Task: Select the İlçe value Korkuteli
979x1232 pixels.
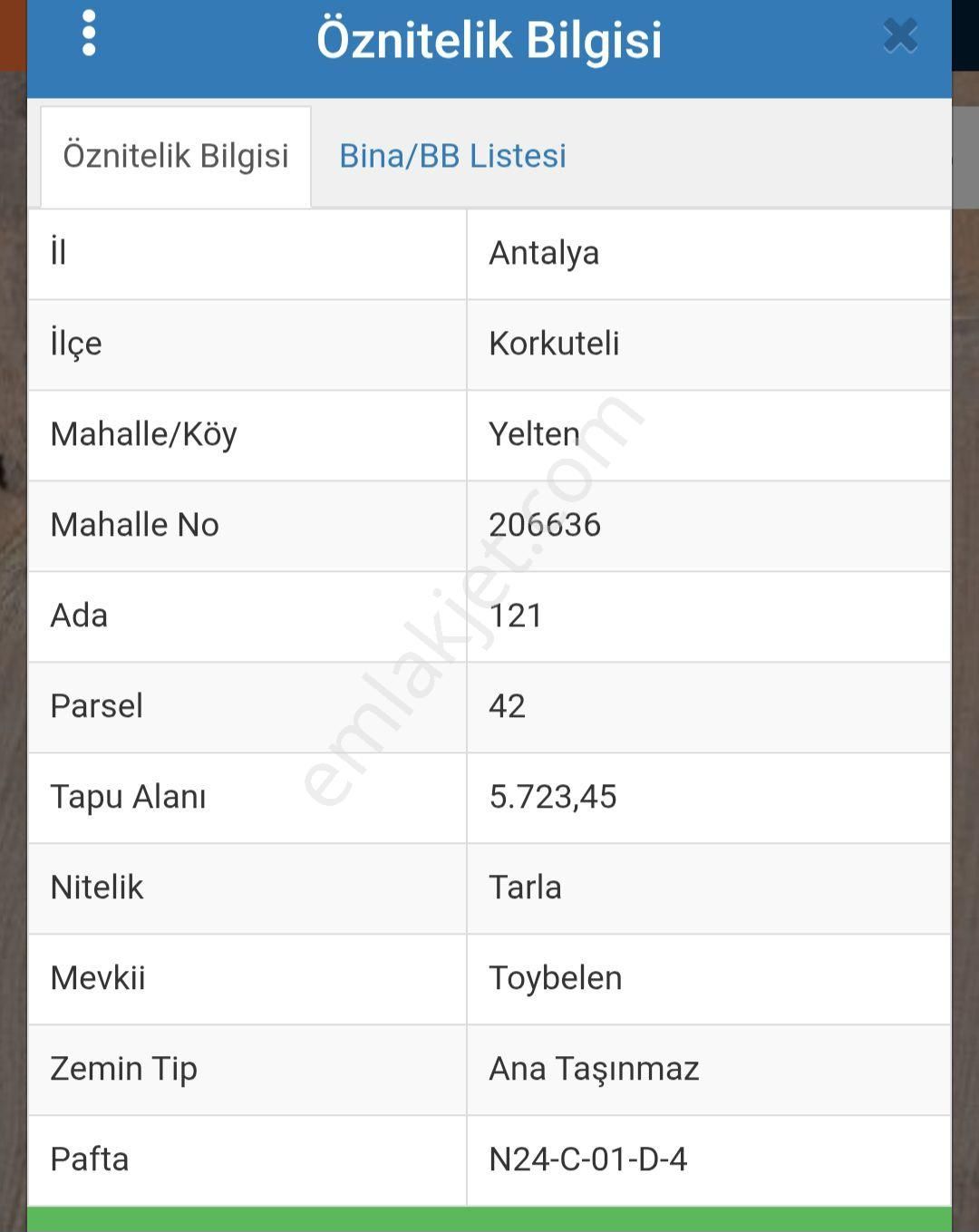Action: click(556, 344)
